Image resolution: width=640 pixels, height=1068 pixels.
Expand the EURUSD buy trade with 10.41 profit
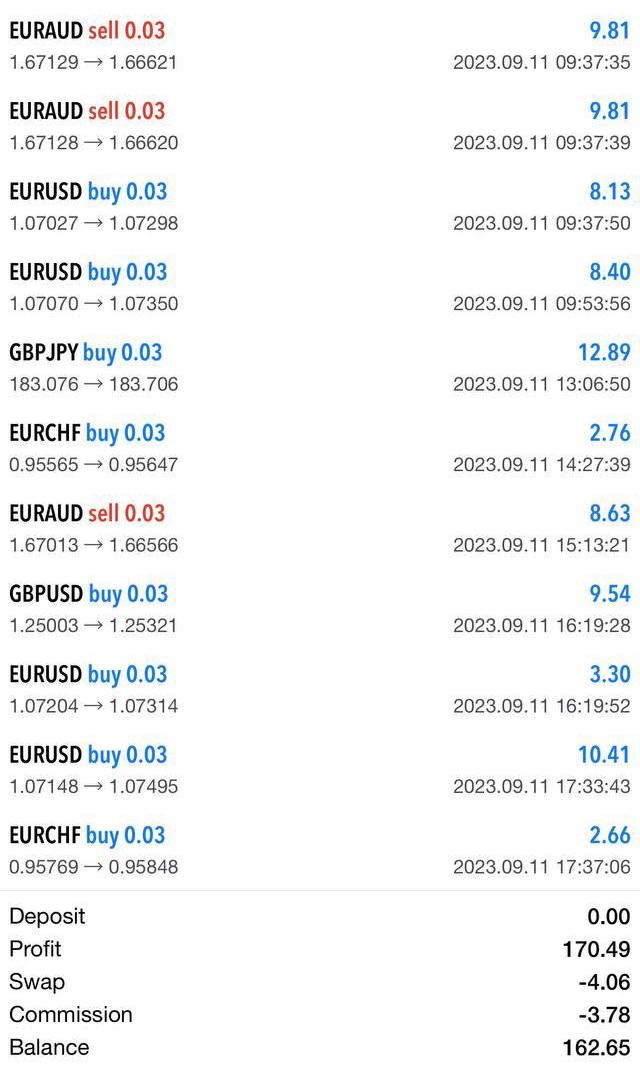point(320,769)
